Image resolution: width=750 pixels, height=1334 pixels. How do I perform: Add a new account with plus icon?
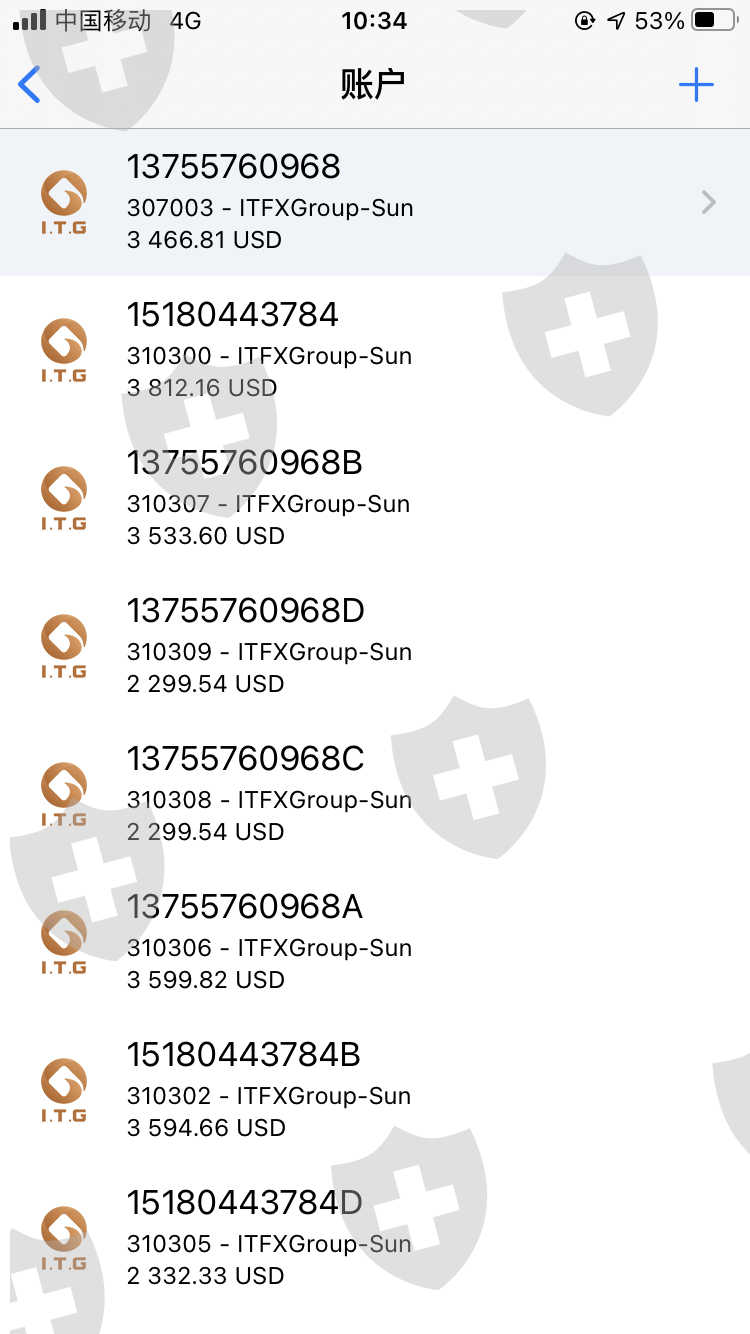[x=696, y=85]
